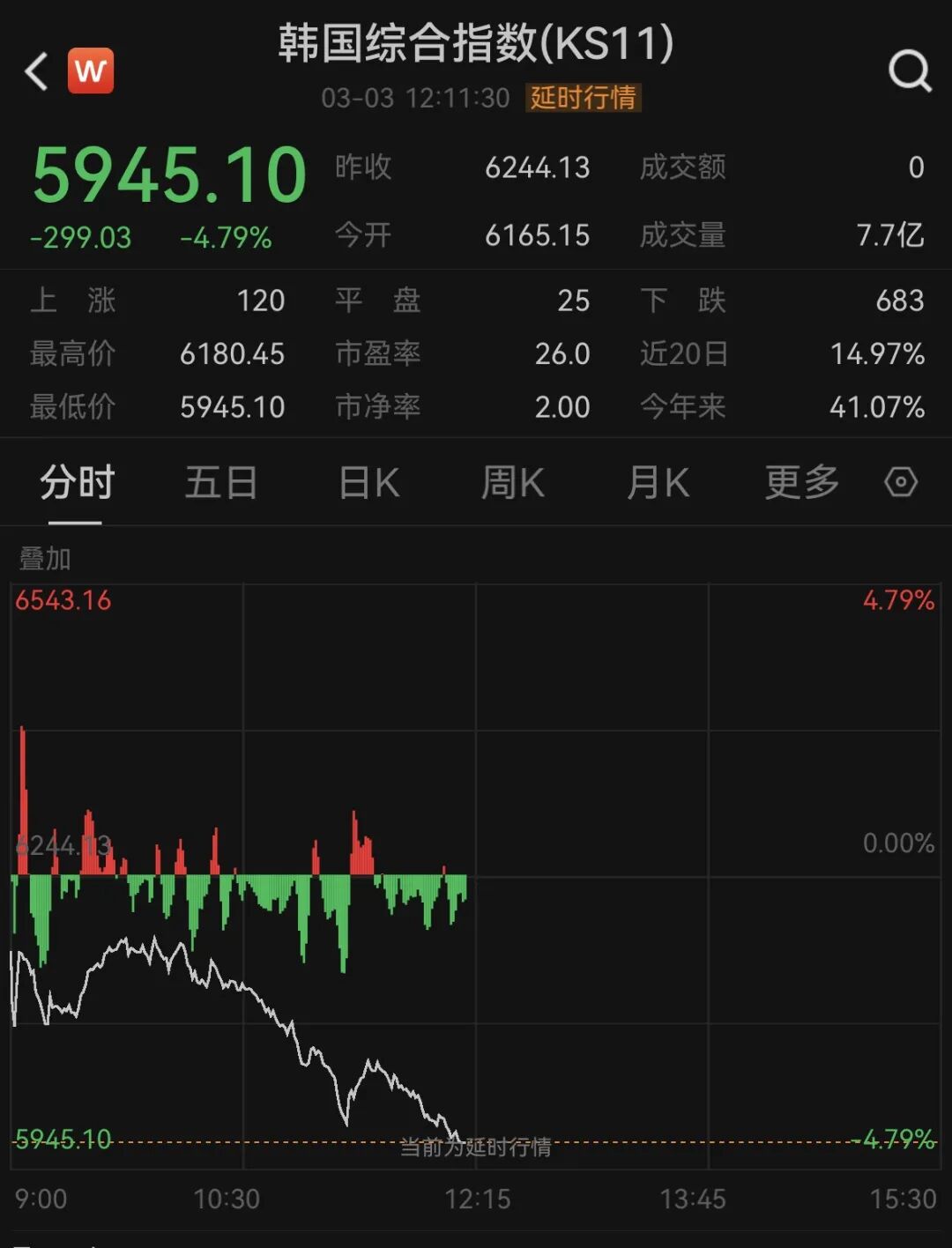The height and width of the screenshot is (1248, 952).
Task: Switch to the 日K chart tab
Action: coord(369,483)
